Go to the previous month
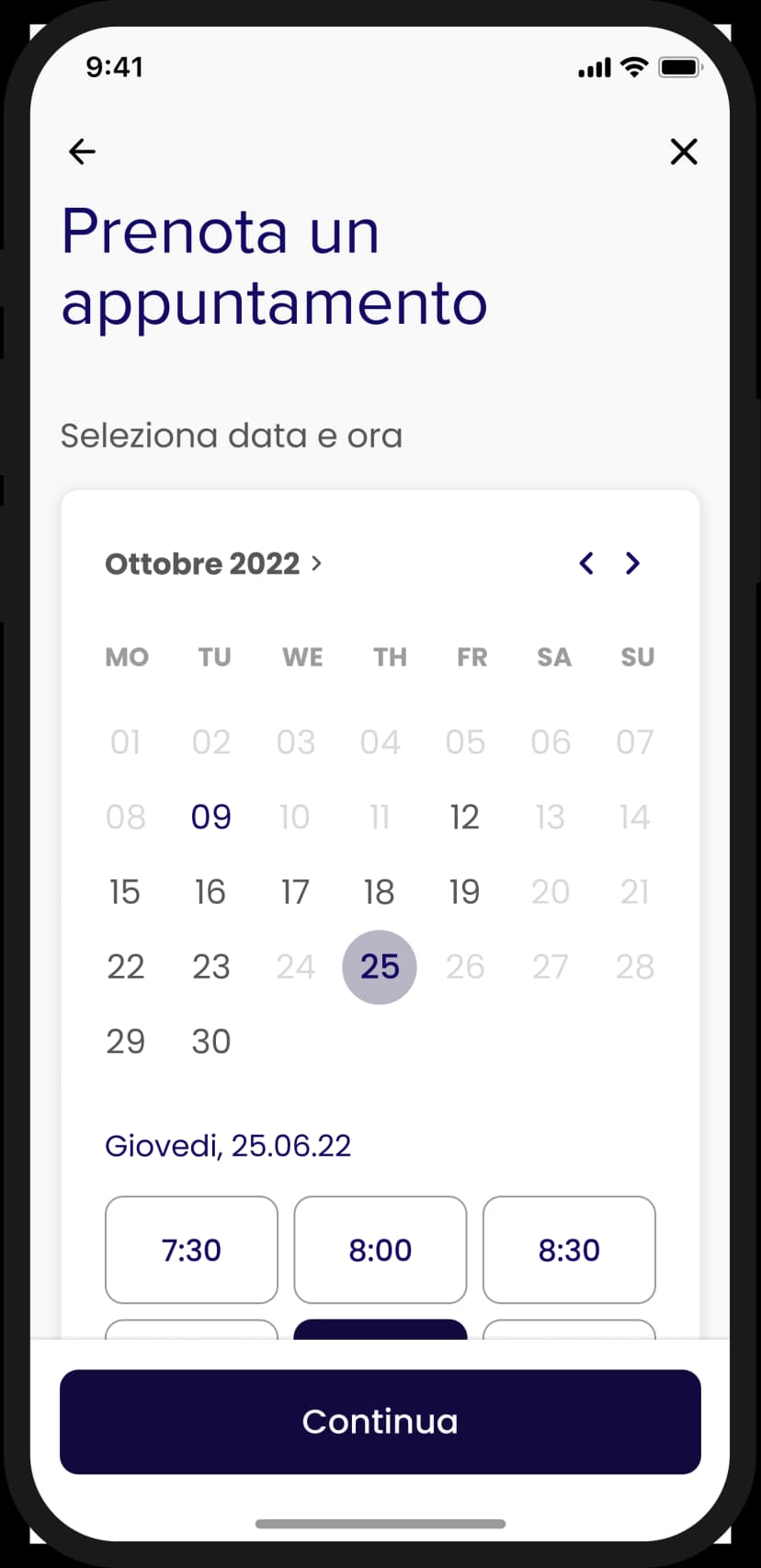761x1568 pixels. pyautogui.click(x=586, y=563)
